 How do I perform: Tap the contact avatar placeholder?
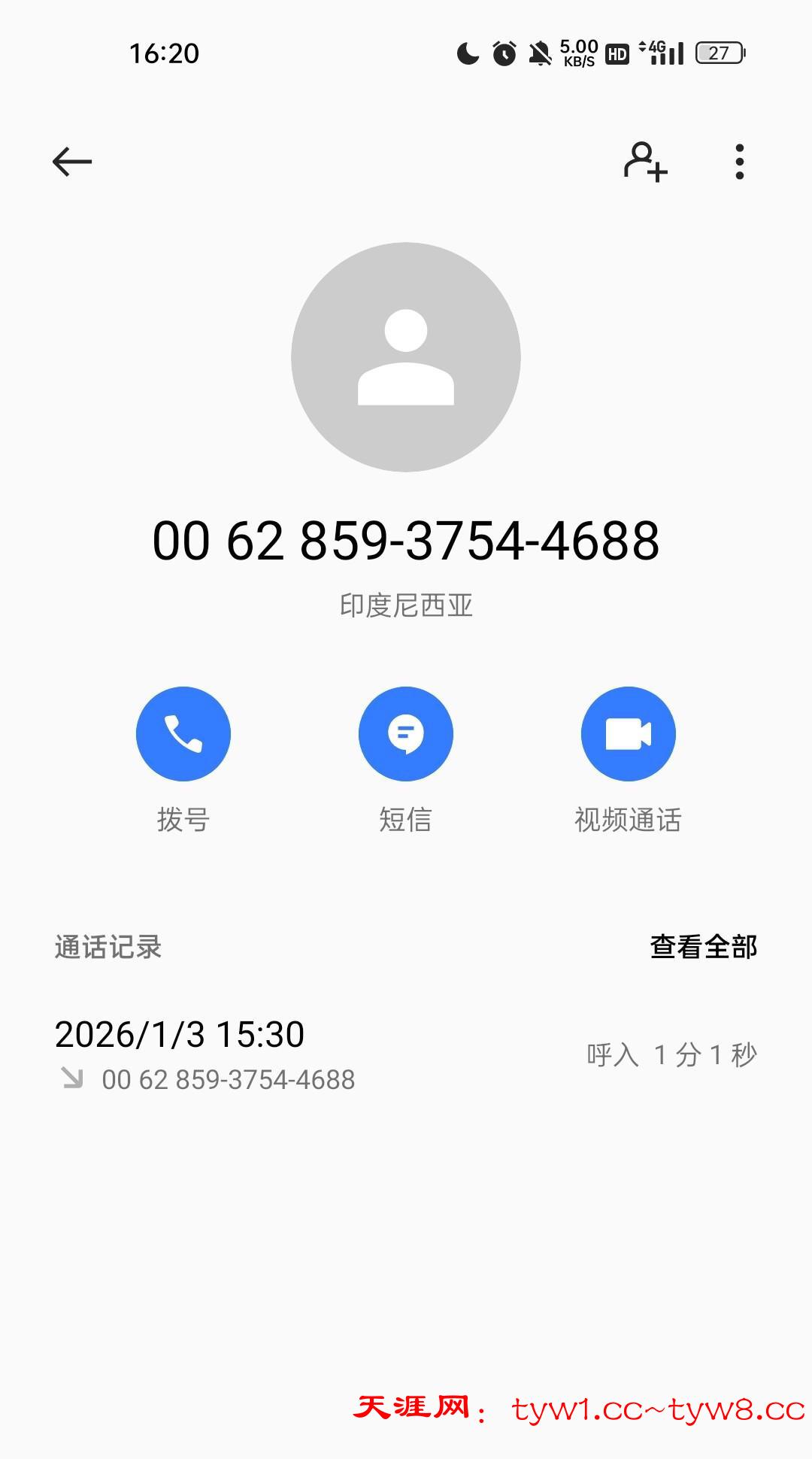point(406,357)
